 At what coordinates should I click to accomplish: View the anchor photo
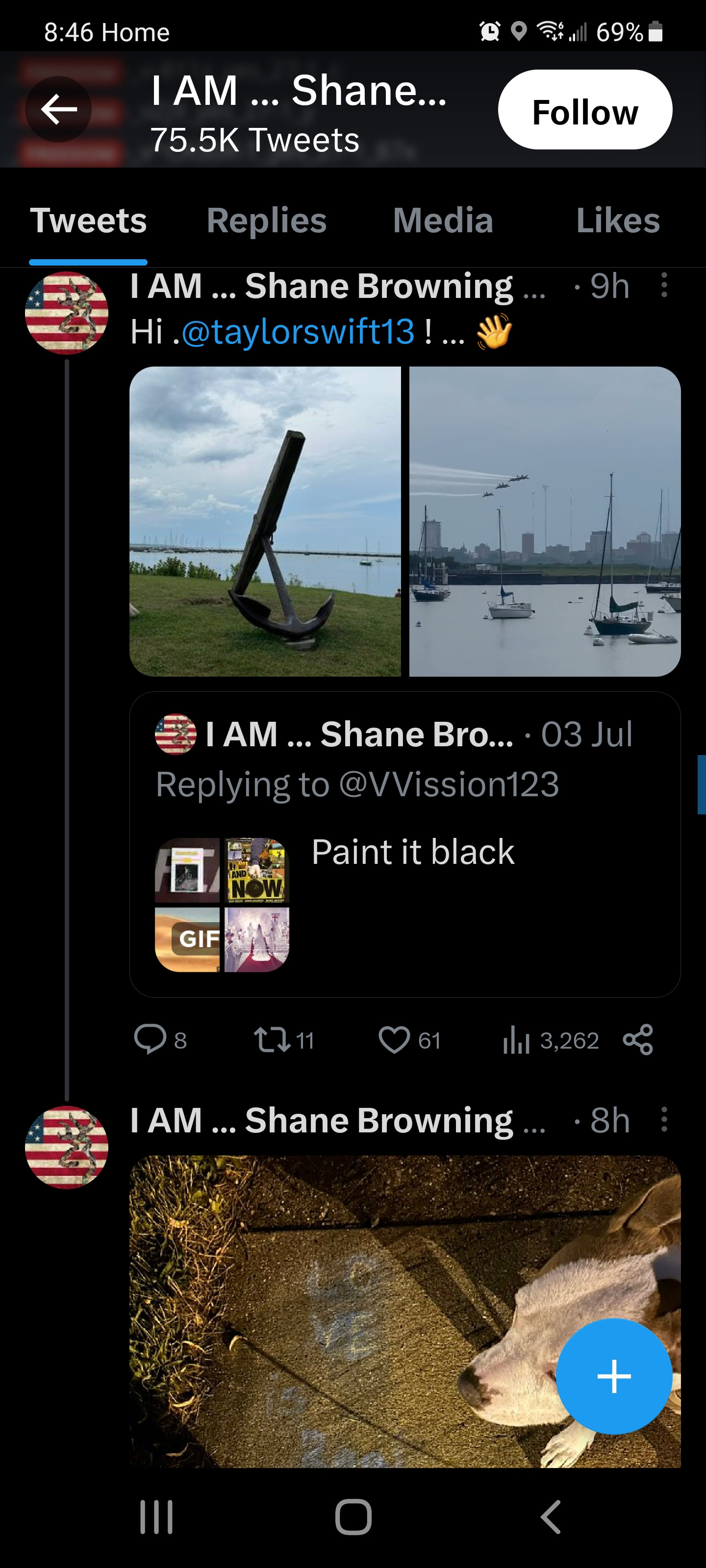click(x=265, y=521)
